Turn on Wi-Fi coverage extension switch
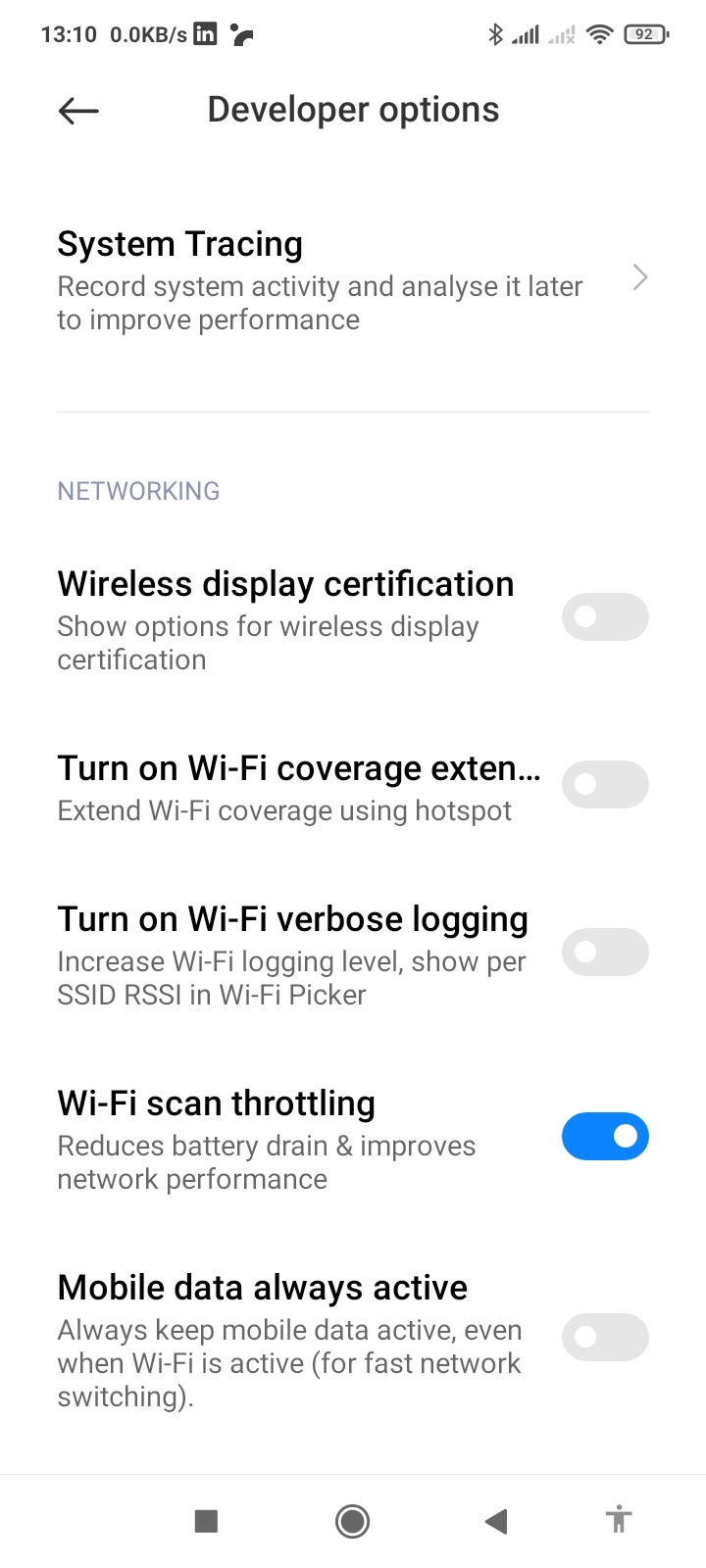This screenshot has width=706, height=1568. click(x=604, y=785)
